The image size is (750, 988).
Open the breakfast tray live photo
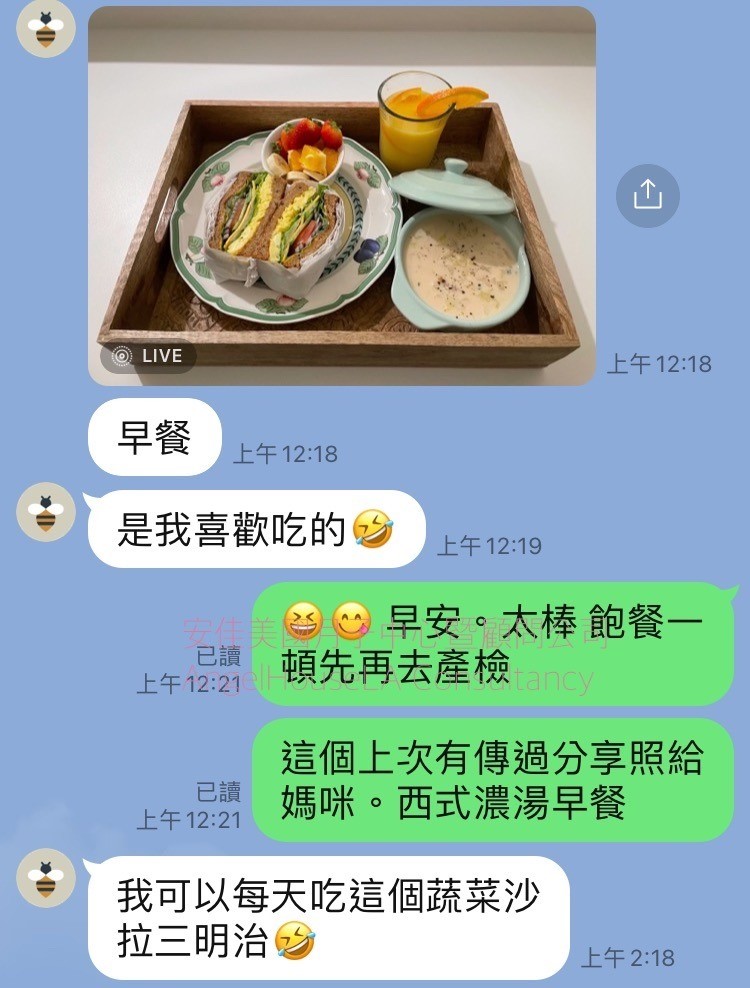click(341, 195)
